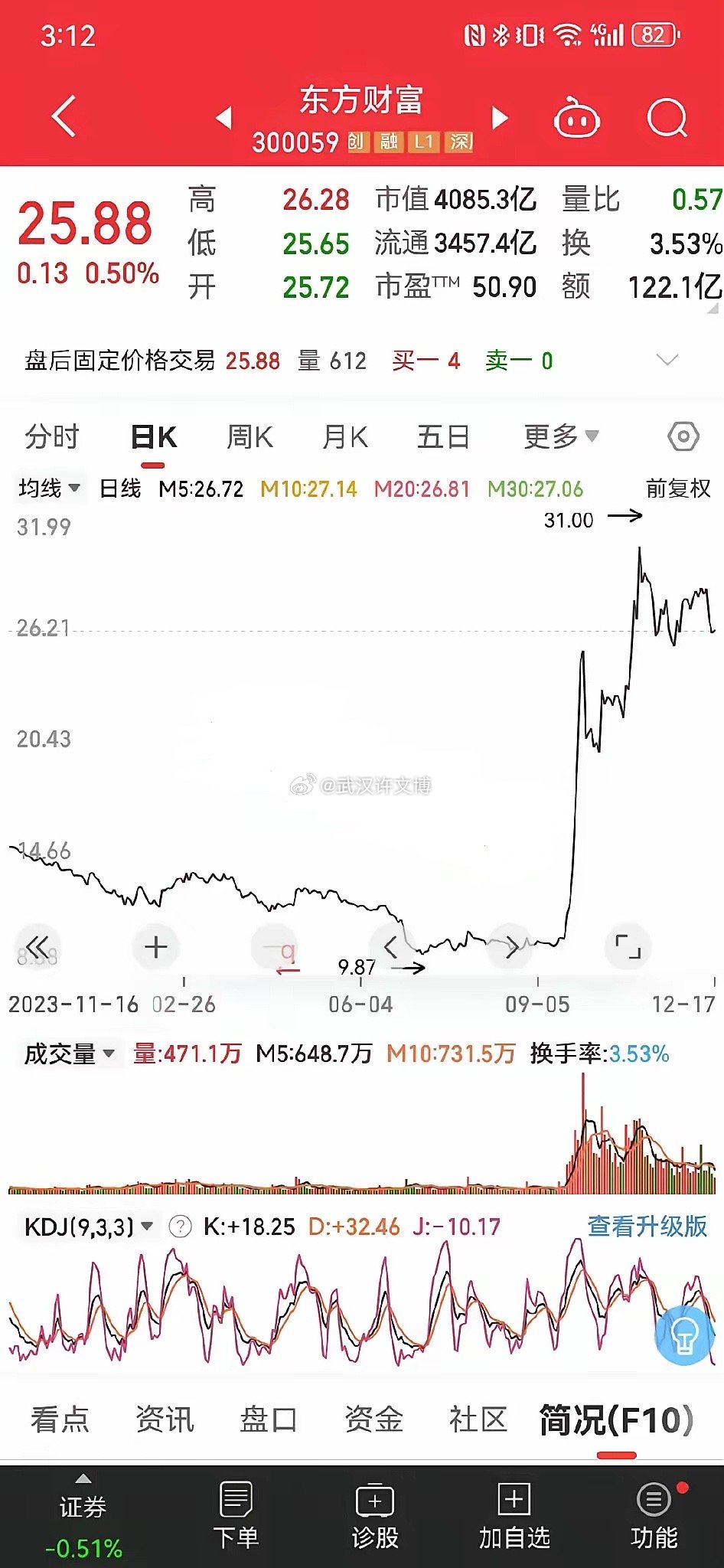The image size is (724, 1568).
Task: Open the search icon
Action: click(x=665, y=117)
